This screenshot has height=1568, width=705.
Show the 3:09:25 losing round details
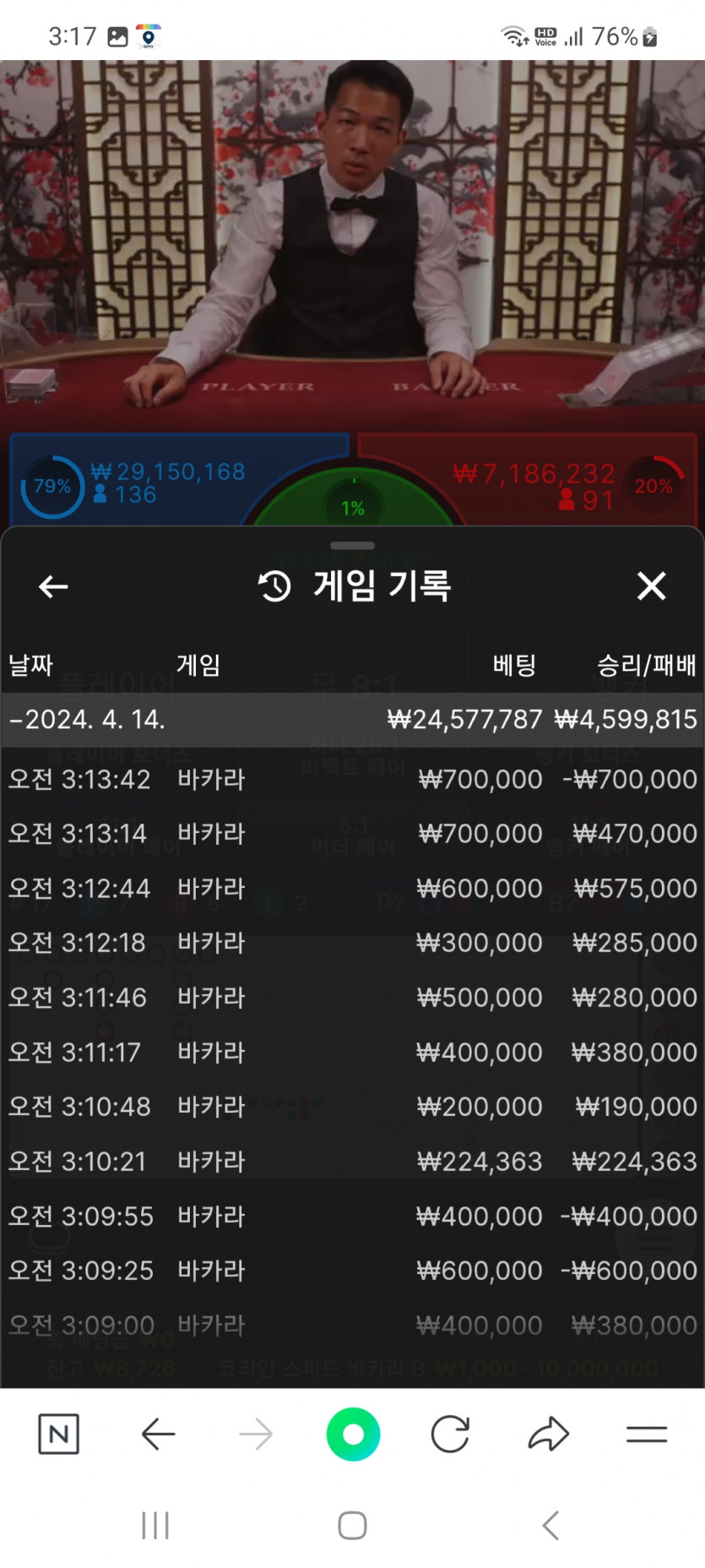352,1271
